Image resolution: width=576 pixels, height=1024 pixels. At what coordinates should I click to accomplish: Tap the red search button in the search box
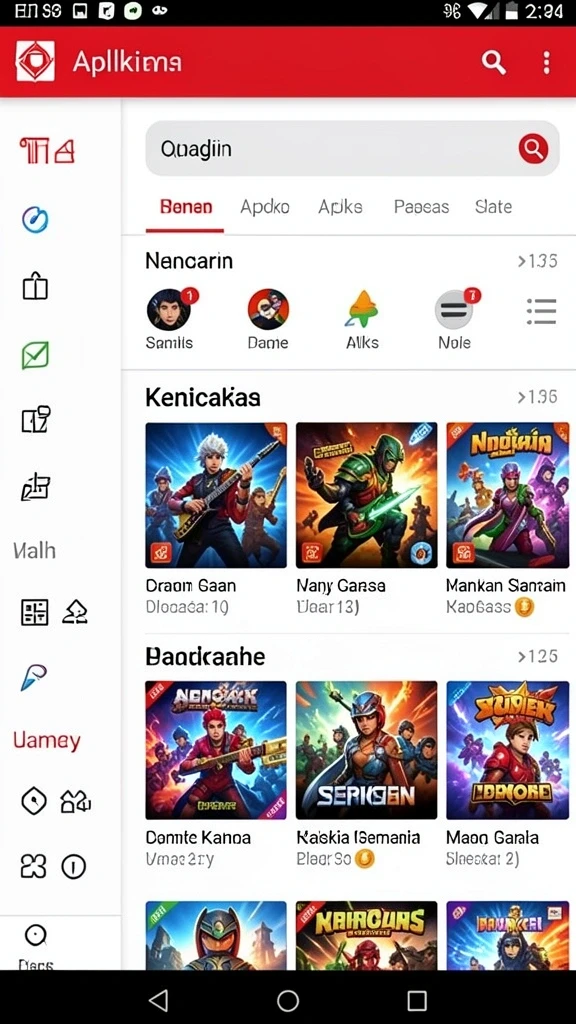[534, 149]
